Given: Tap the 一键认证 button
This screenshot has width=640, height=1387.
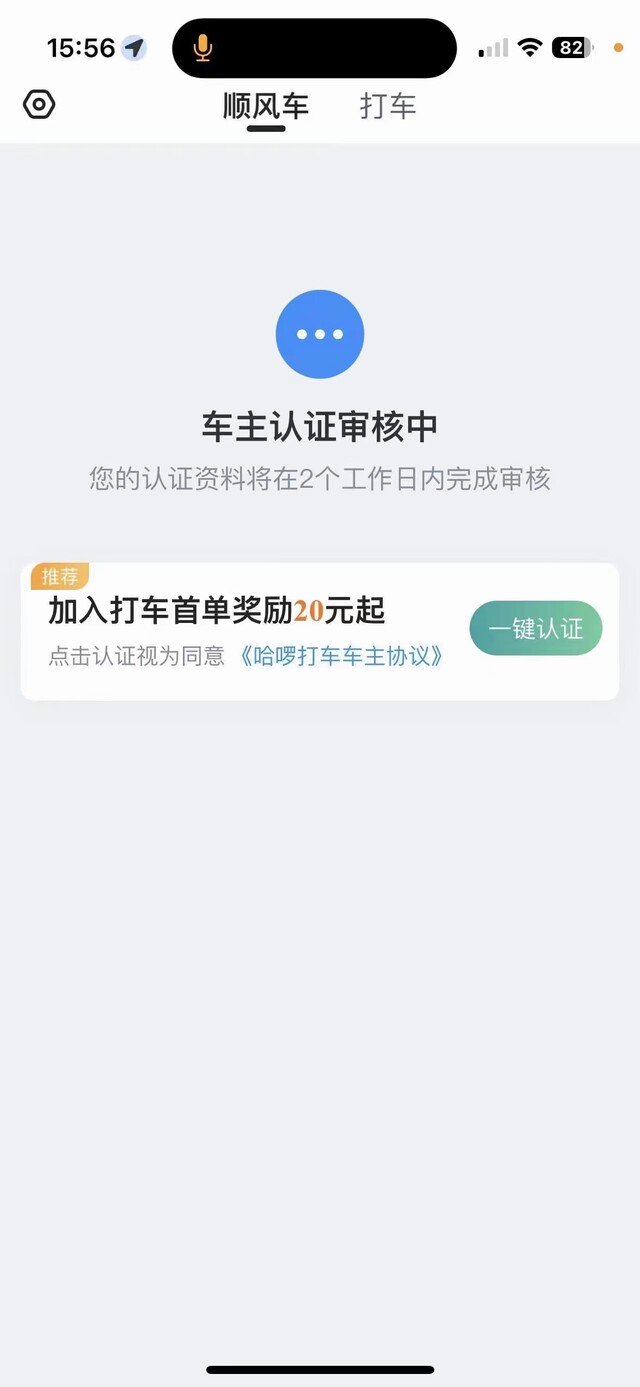Looking at the screenshot, I should pyautogui.click(x=536, y=629).
